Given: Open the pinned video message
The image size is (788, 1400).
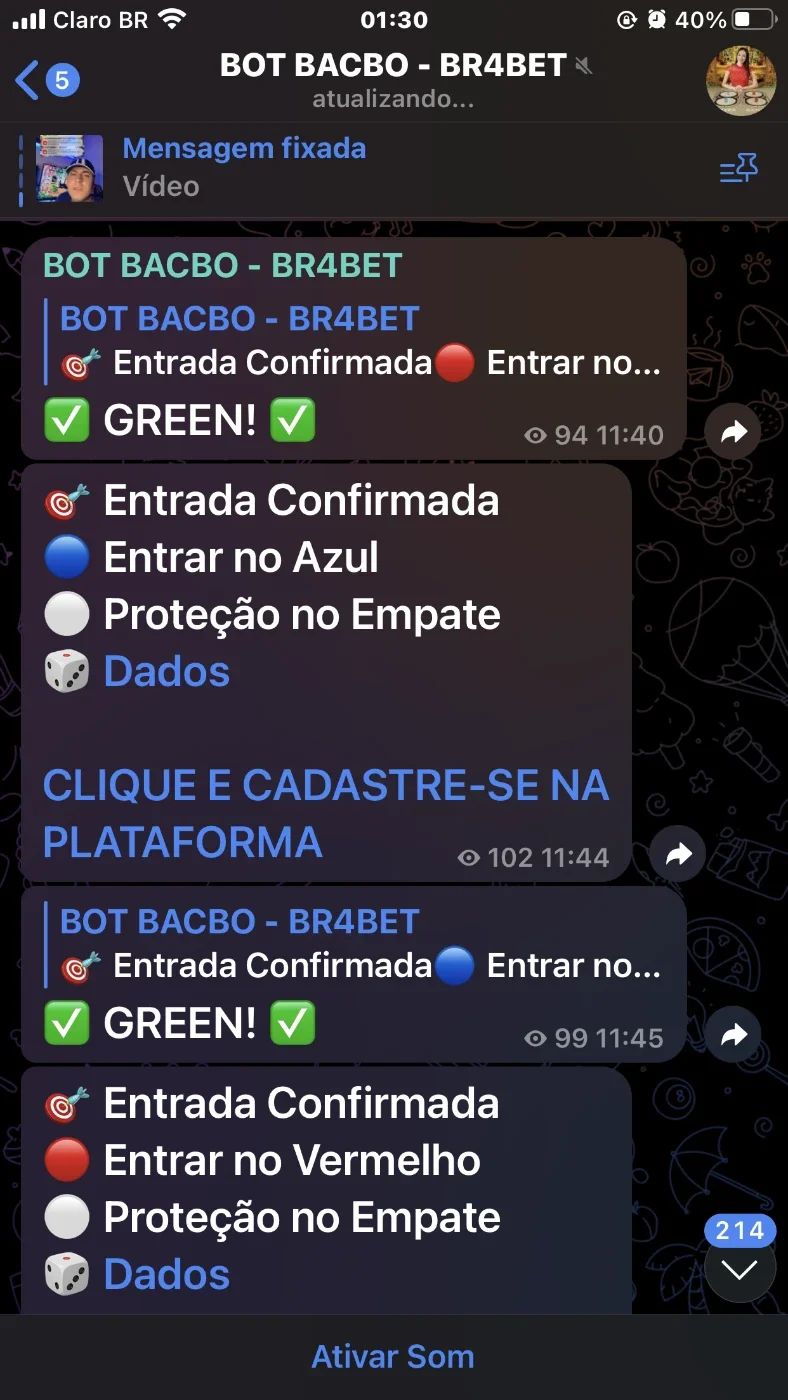Looking at the screenshot, I should tap(244, 167).
